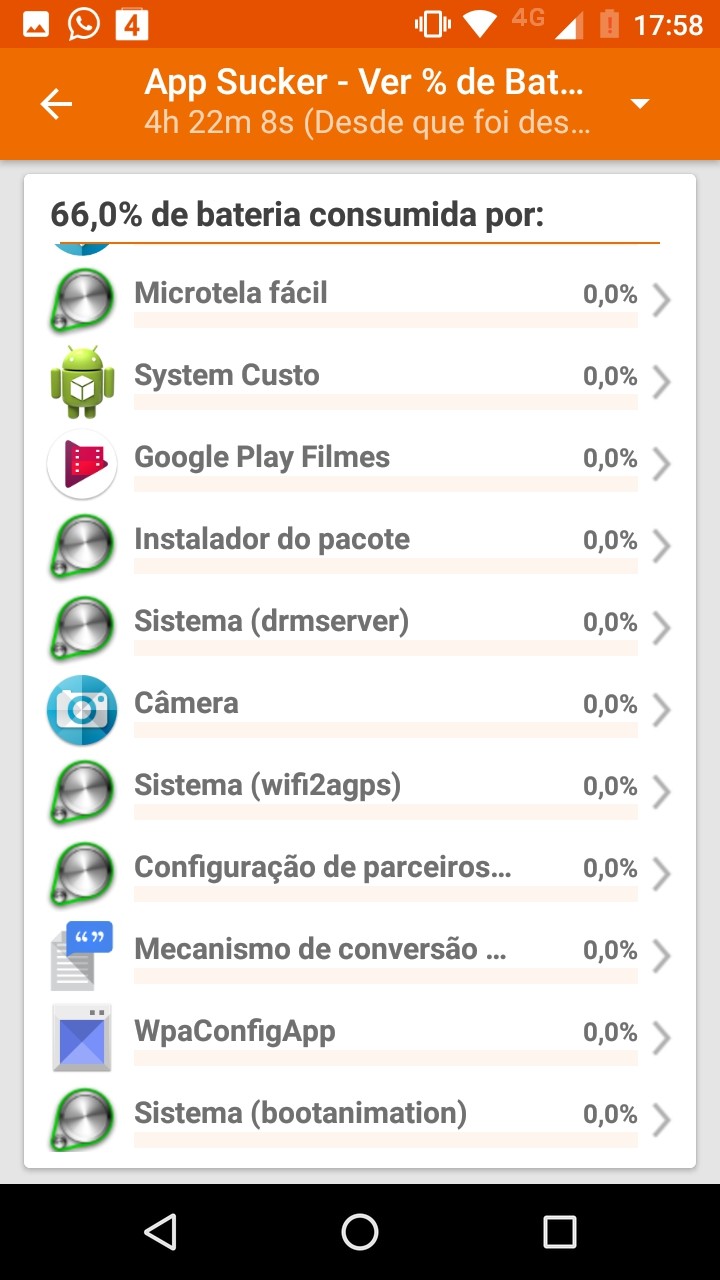Image resolution: width=720 pixels, height=1280 pixels.
Task: Show recent apps
Action: 559,1232
